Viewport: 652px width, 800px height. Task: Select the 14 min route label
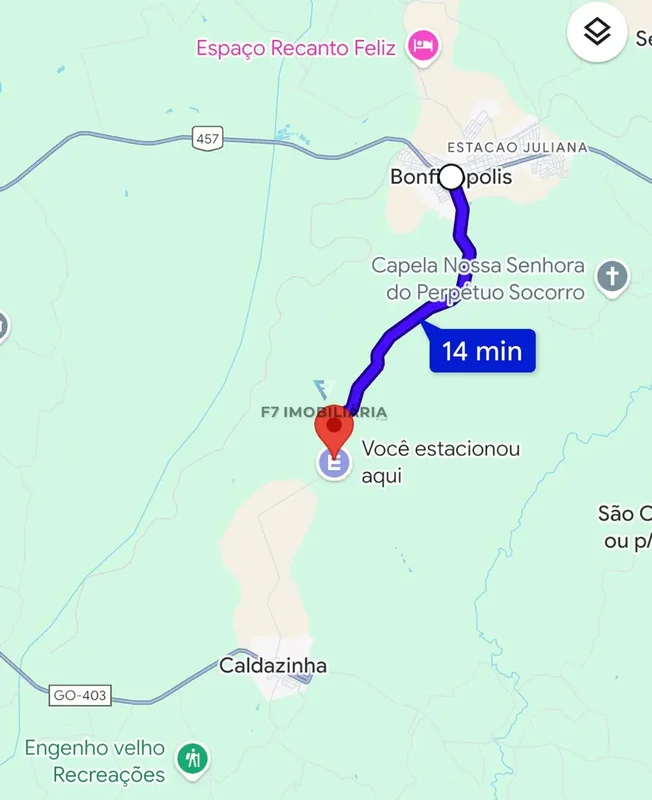483,351
